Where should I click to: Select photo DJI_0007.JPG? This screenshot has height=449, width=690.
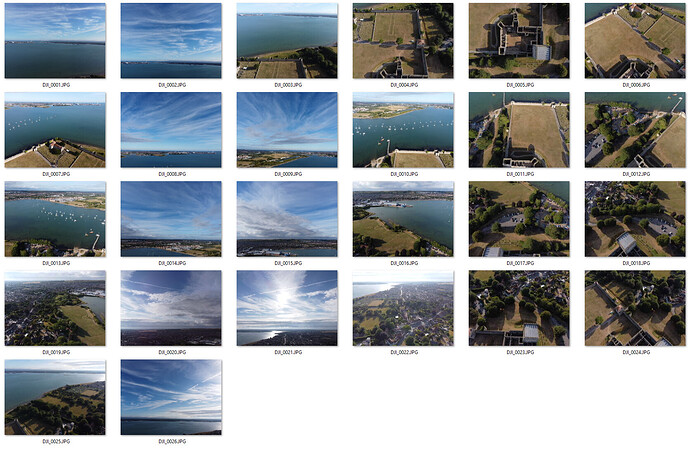click(55, 130)
